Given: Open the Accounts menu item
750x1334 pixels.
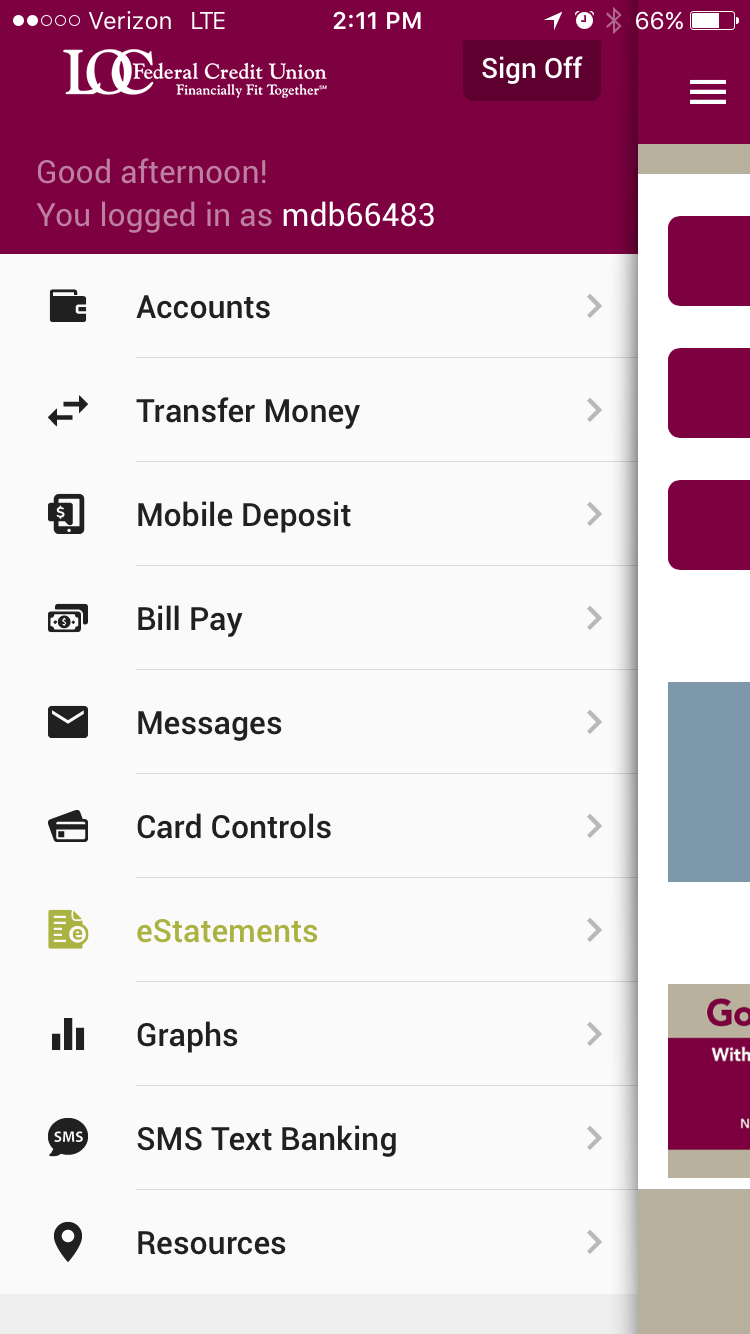Looking at the screenshot, I should click(319, 306).
